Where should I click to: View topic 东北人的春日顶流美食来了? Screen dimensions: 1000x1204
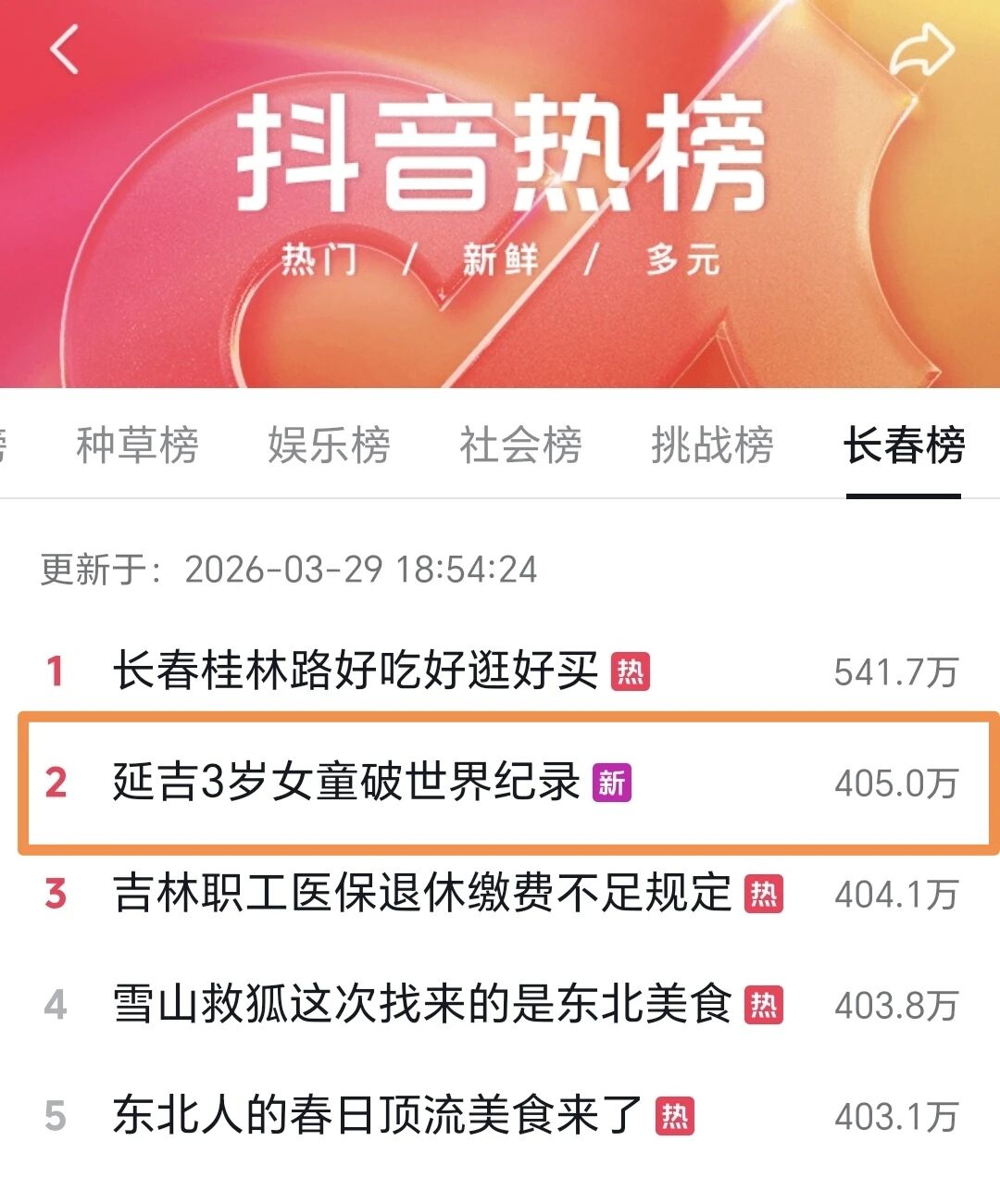pyautogui.click(x=378, y=1116)
